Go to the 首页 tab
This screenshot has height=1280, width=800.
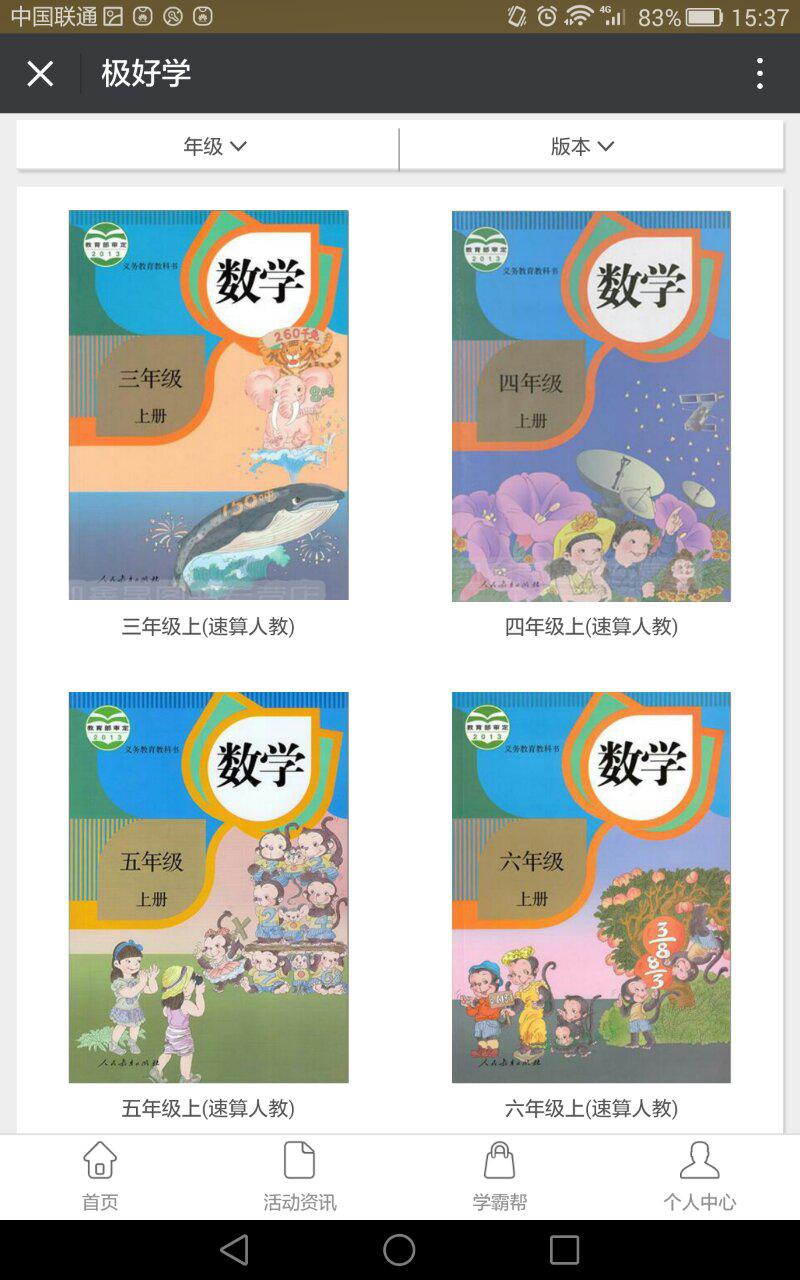100,1177
